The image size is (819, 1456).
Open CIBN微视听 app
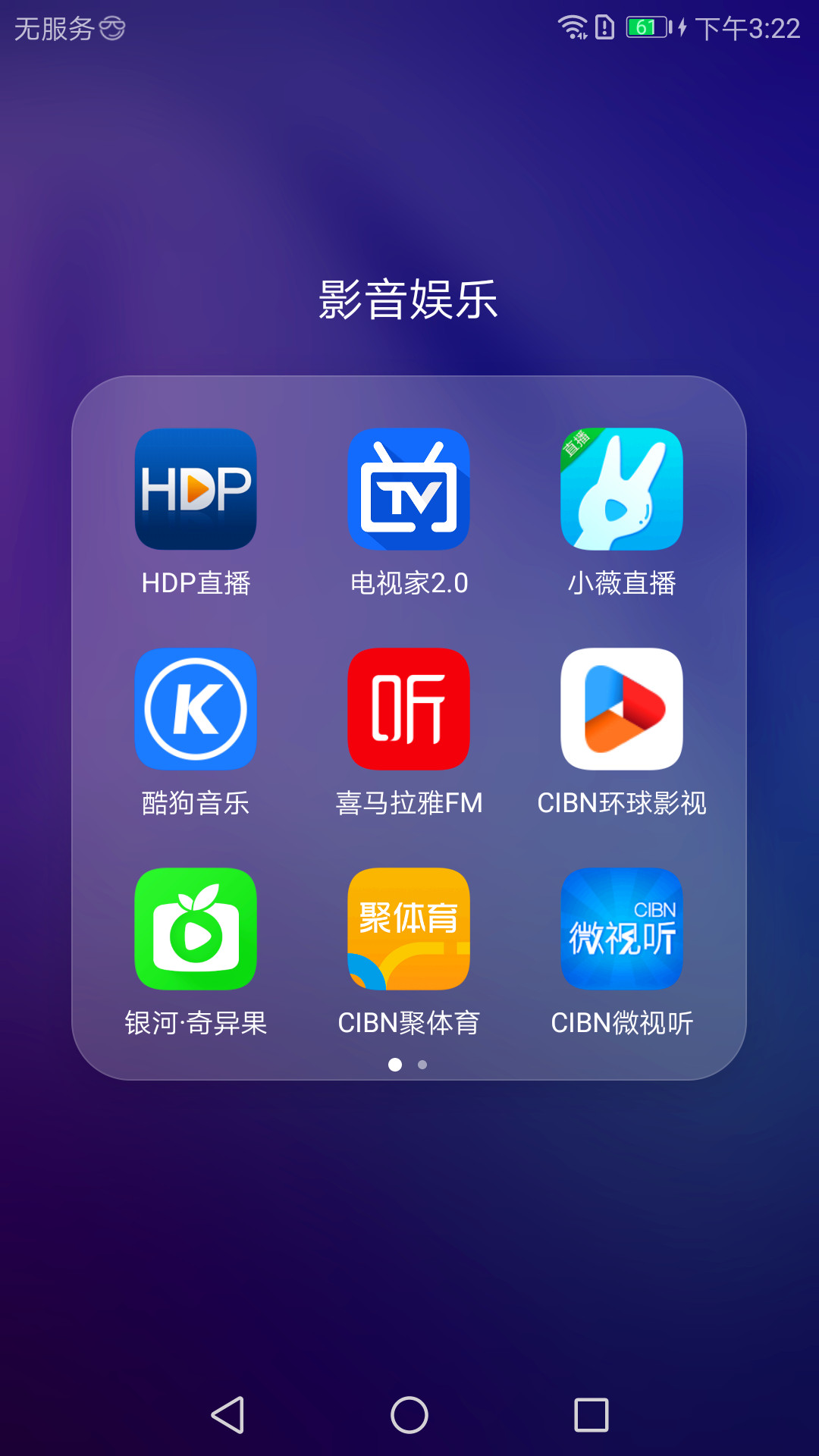tap(620, 929)
